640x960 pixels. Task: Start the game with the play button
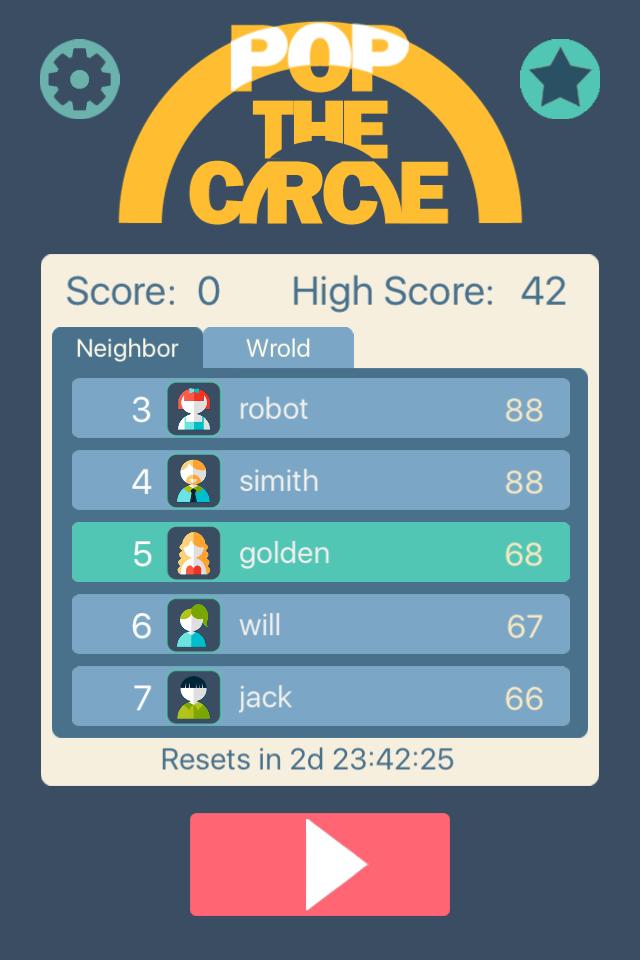coord(320,864)
